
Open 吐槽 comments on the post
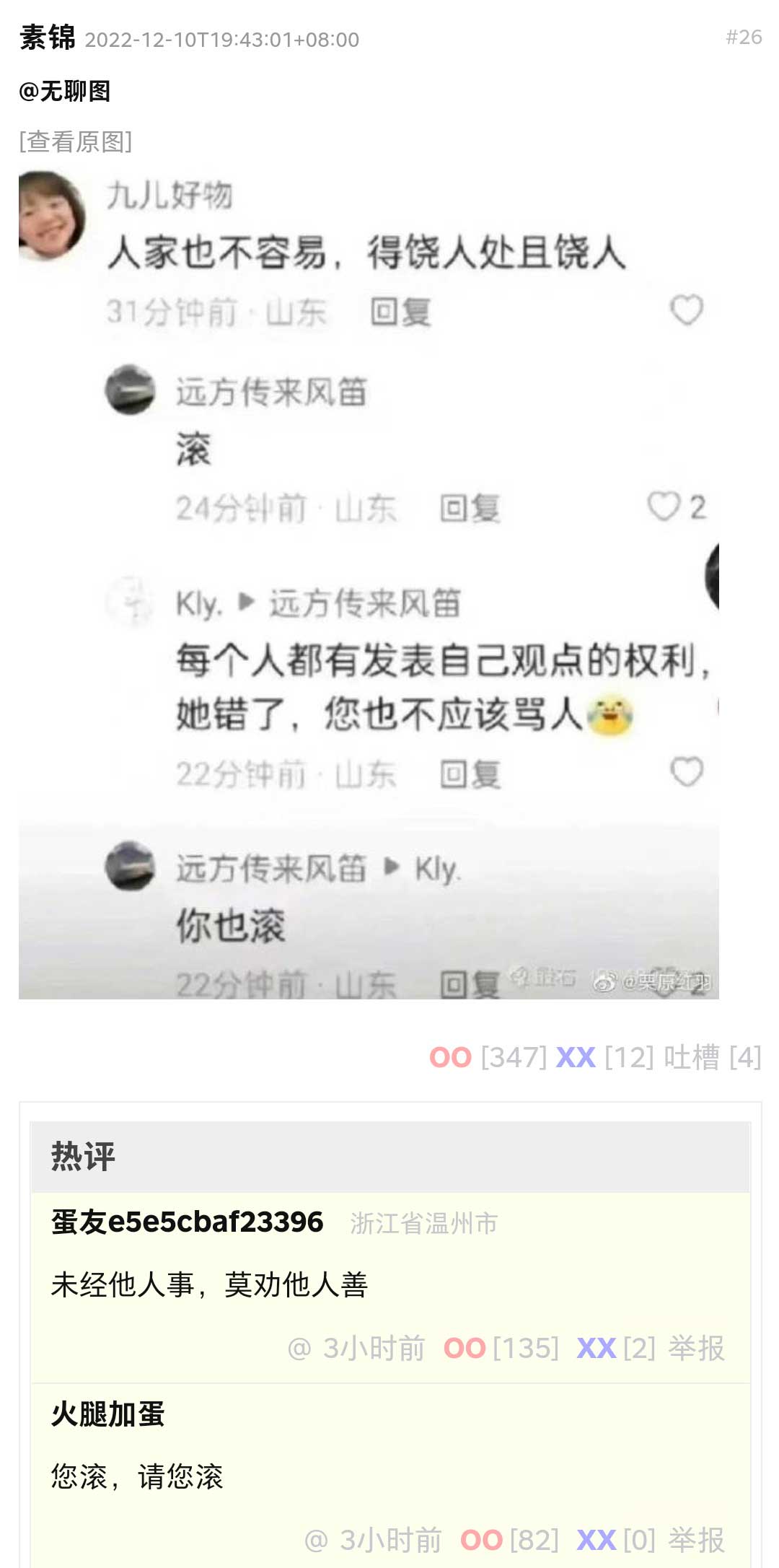coord(691,1058)
